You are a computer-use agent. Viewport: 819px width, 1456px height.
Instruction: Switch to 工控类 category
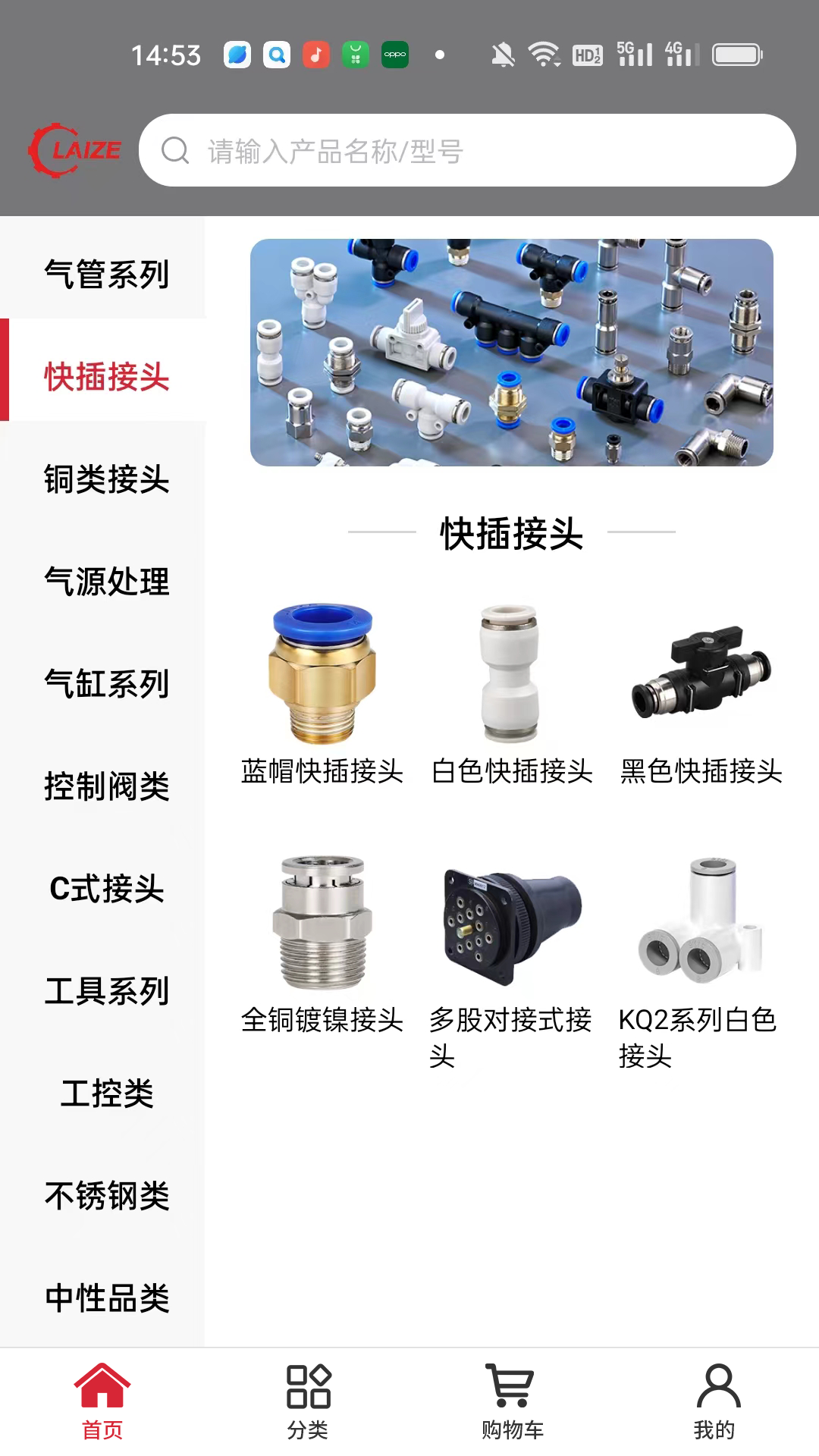(106, 1094)
